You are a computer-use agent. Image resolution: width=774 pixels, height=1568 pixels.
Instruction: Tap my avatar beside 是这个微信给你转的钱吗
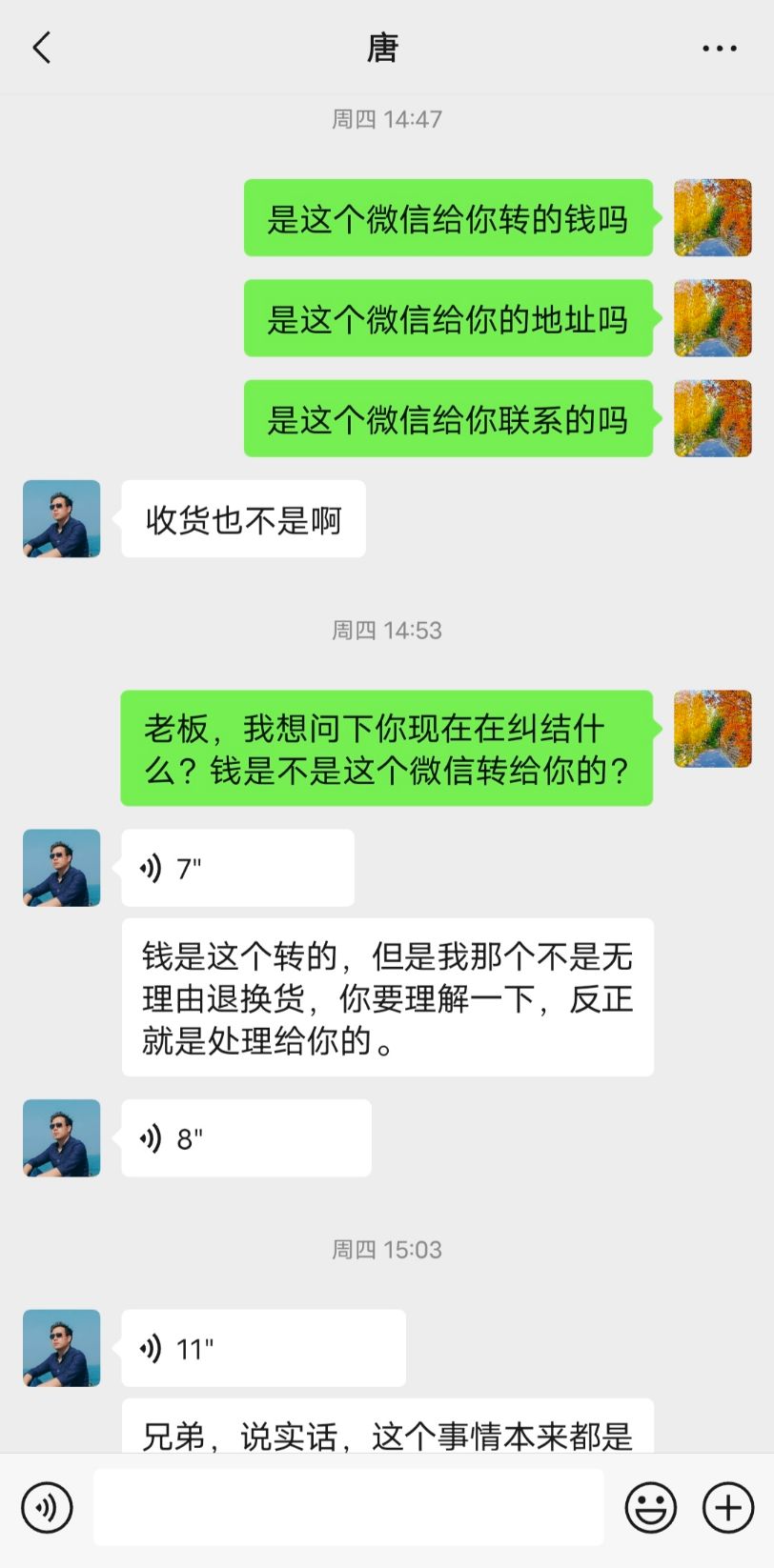(713, 217)
